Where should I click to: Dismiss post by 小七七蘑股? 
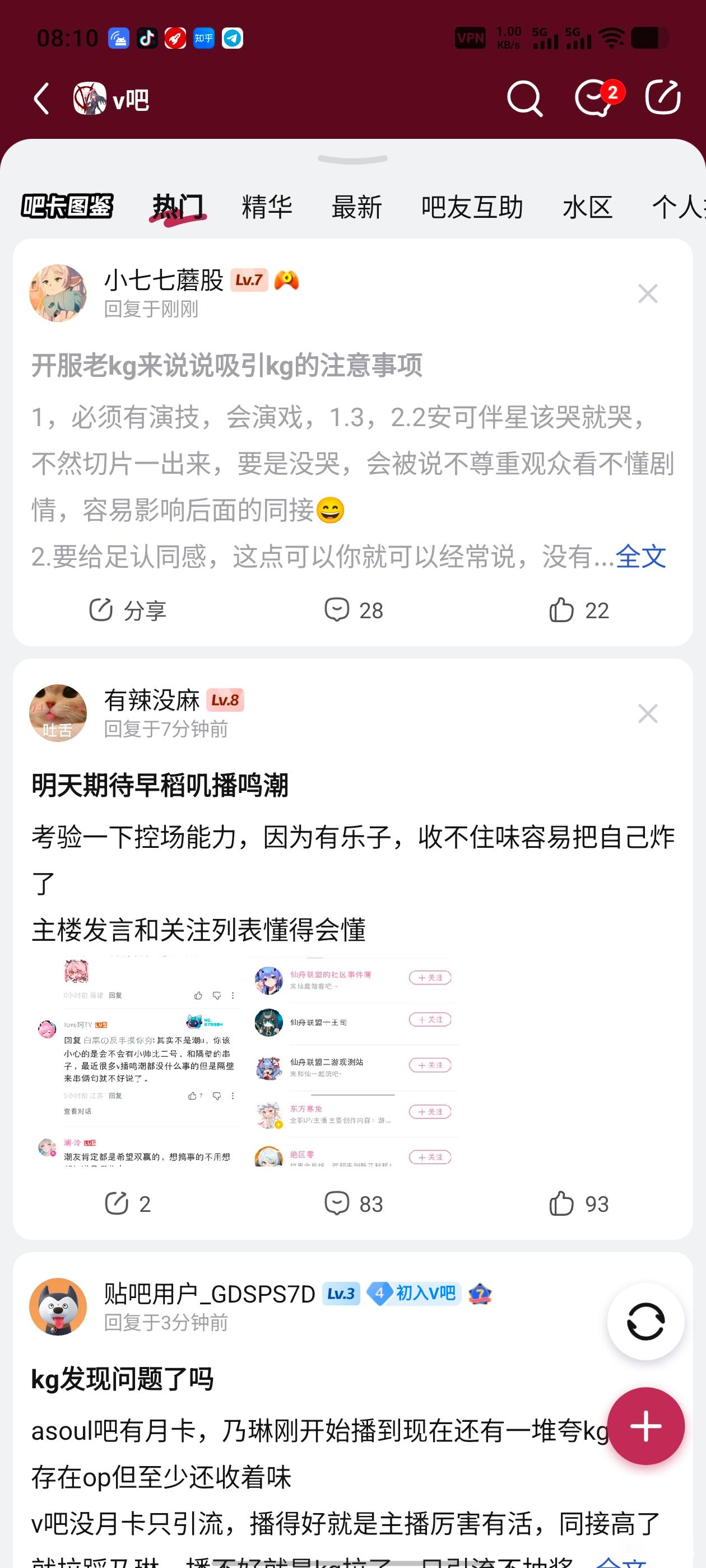[x=648, y=294]
